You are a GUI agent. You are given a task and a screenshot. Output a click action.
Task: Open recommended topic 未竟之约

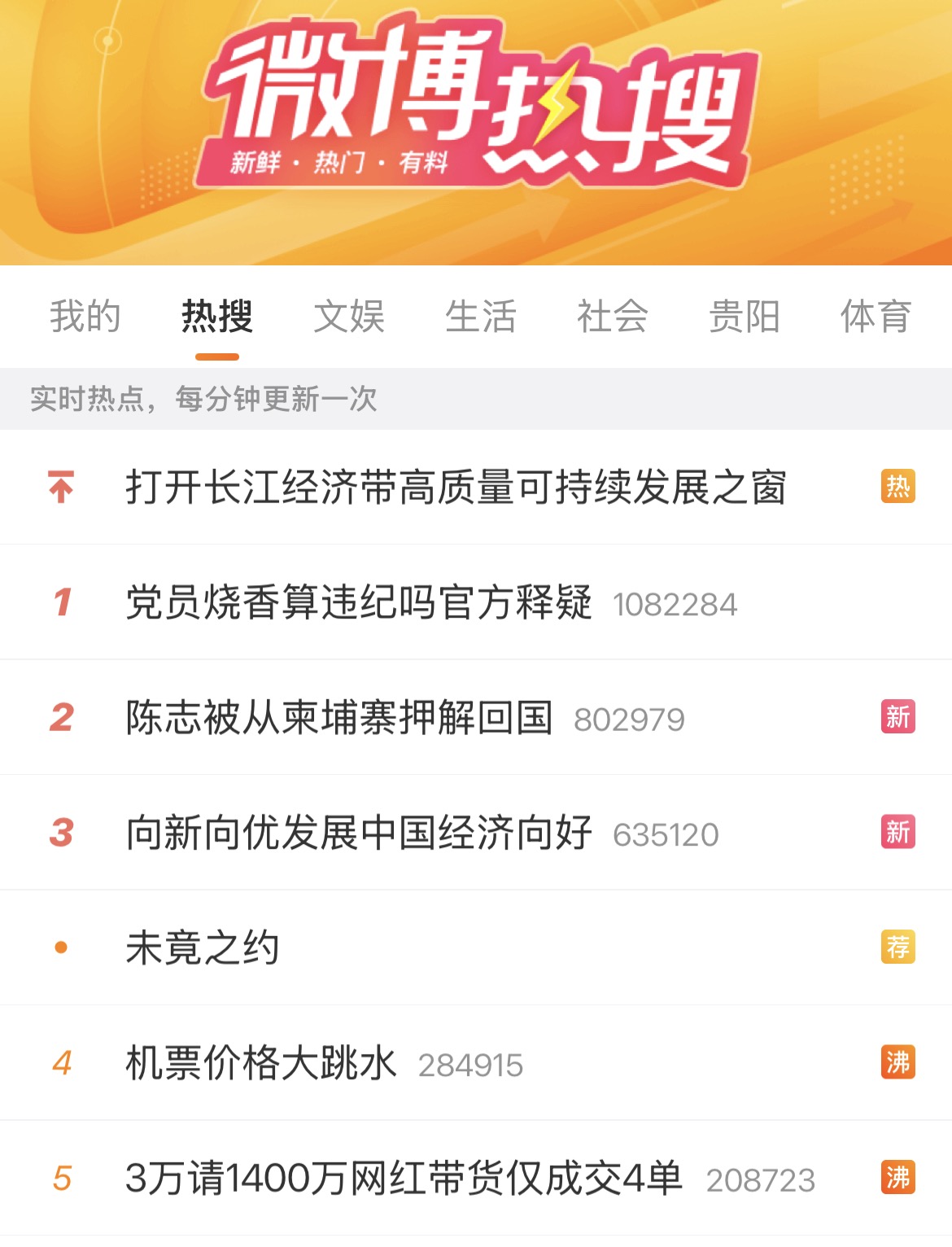point(203,947)
